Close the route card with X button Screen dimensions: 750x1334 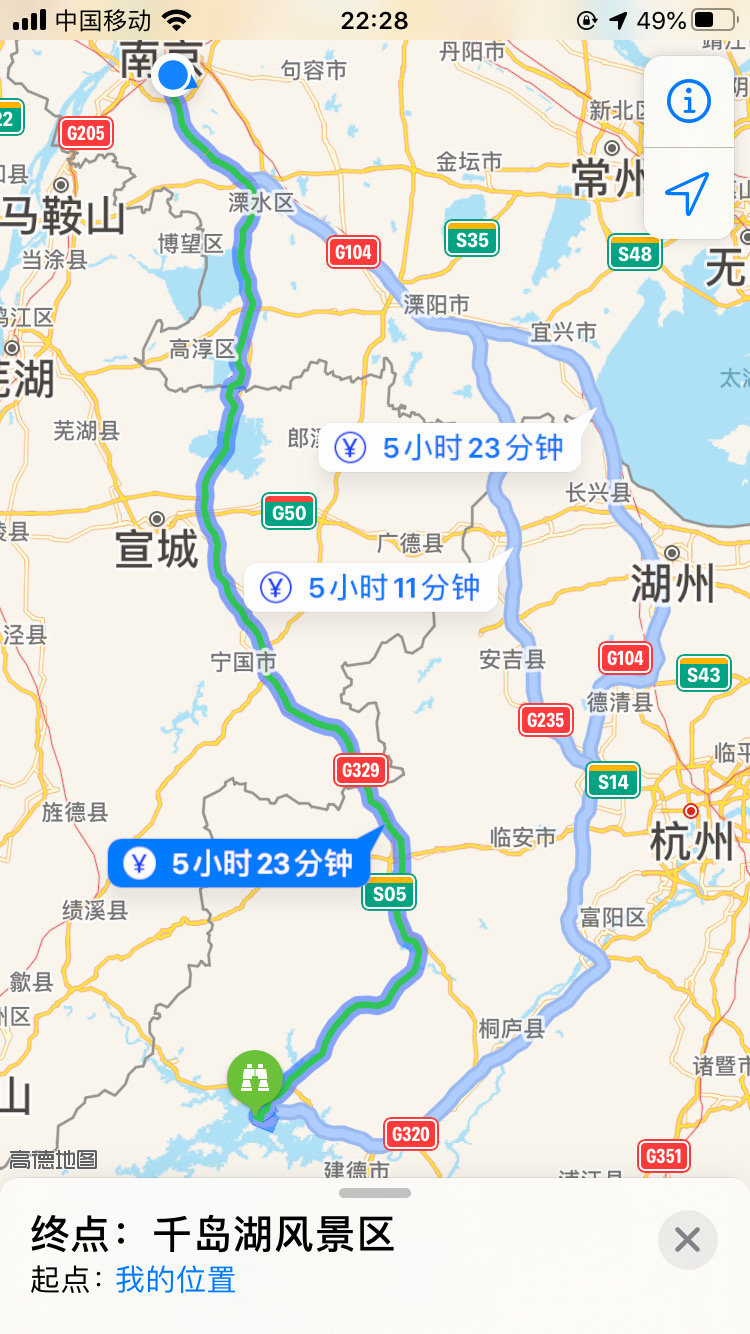[x=687, y=1240]
